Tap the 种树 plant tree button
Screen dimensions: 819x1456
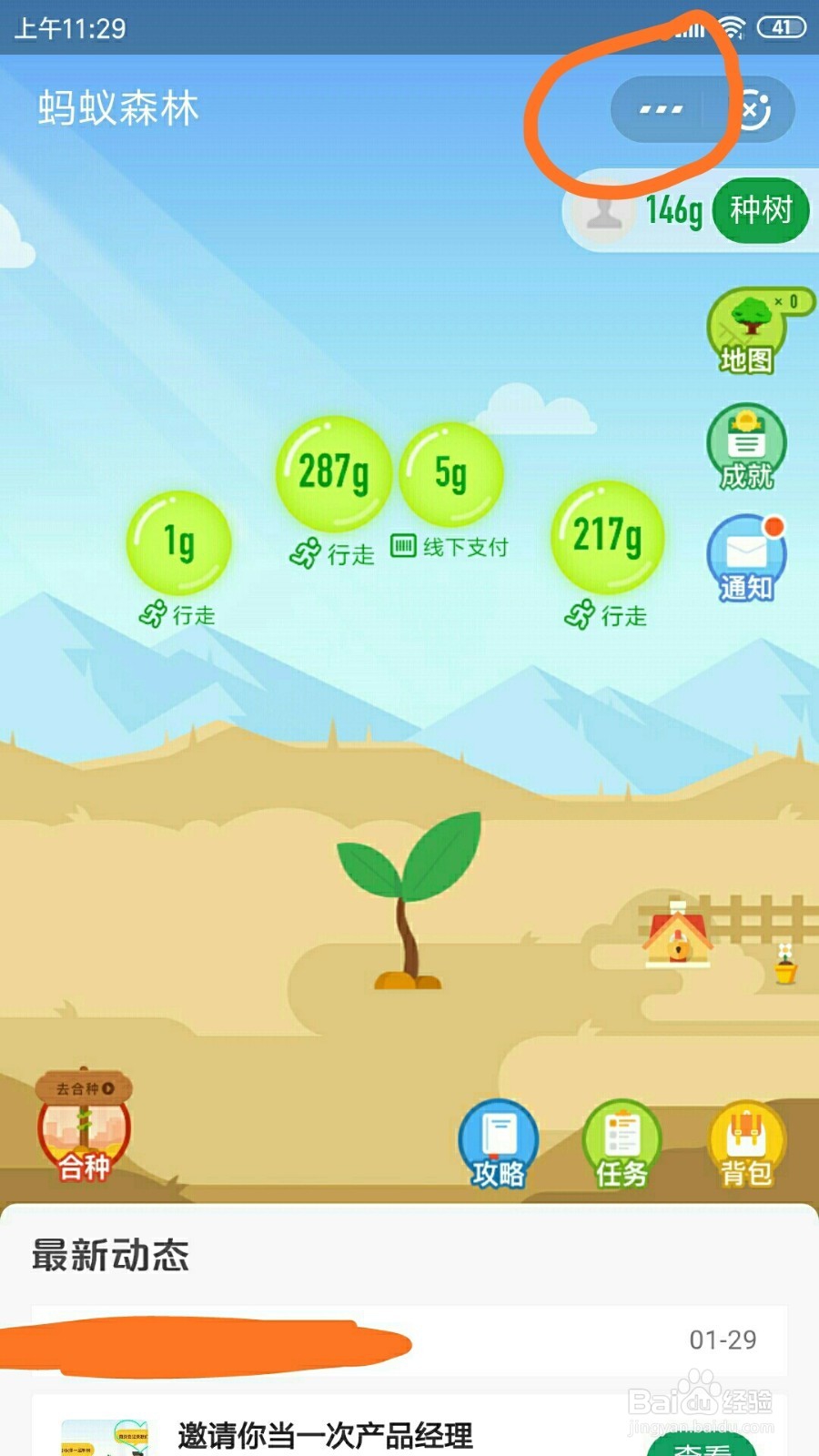coord(761,210)
